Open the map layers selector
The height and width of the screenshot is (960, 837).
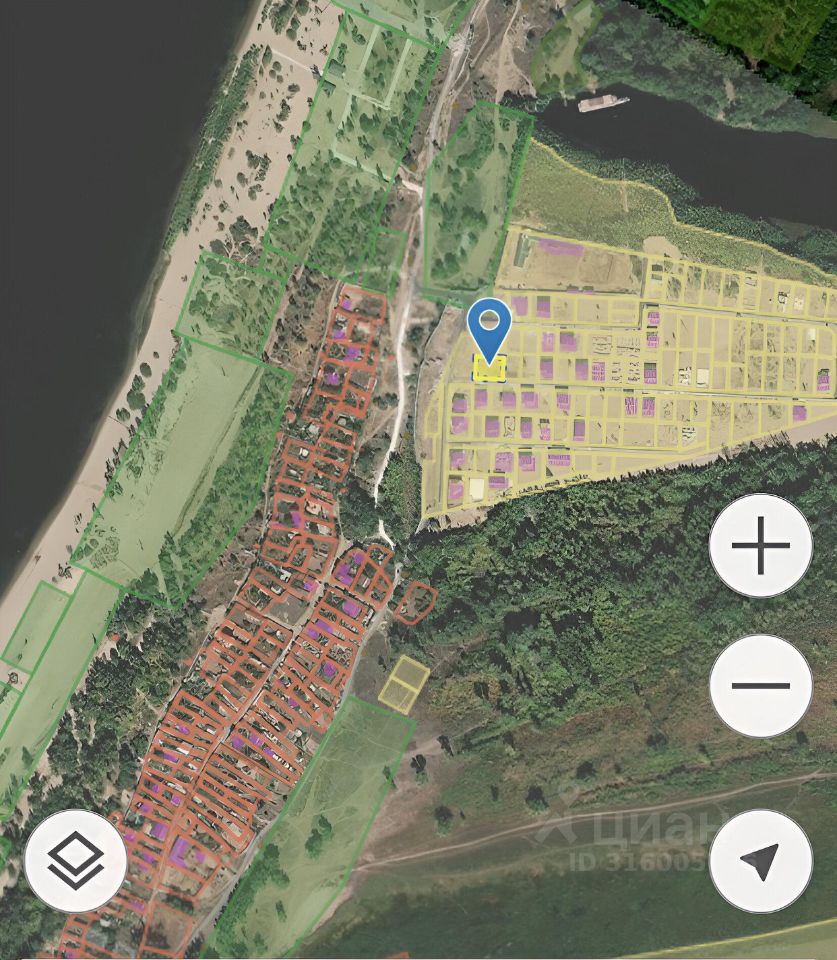[76, 861]
